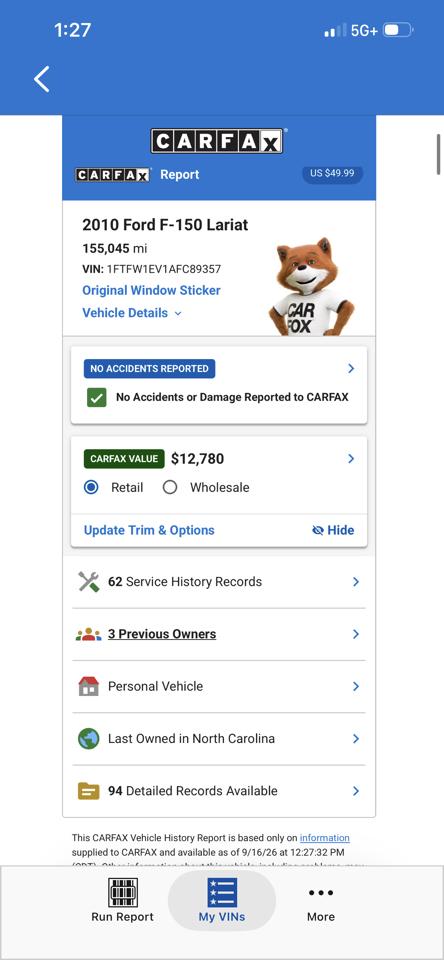The image size is (444, 960).
Task: Open the Original Window Sticker link
Action: click(x=151, y=290)
